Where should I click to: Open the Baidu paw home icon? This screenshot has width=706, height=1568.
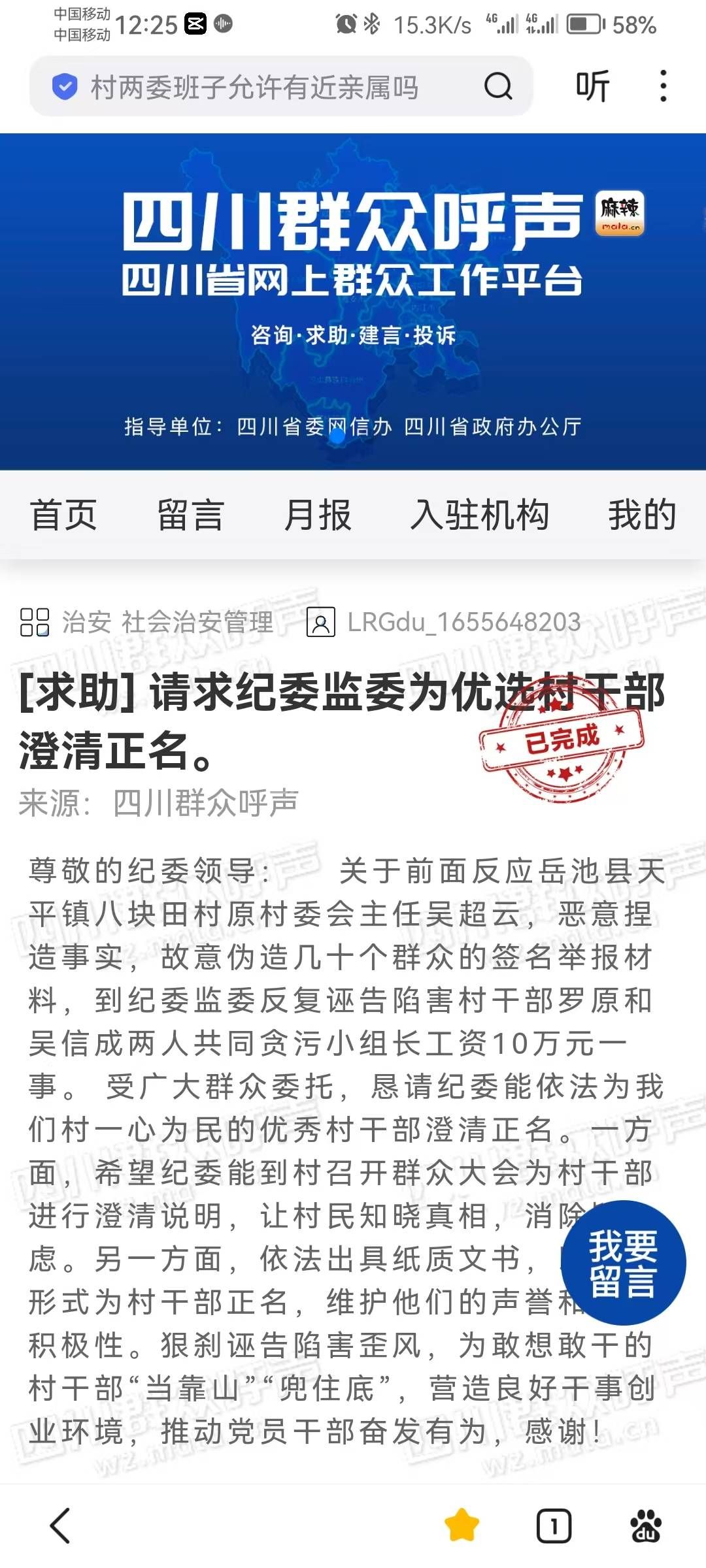645,1526
